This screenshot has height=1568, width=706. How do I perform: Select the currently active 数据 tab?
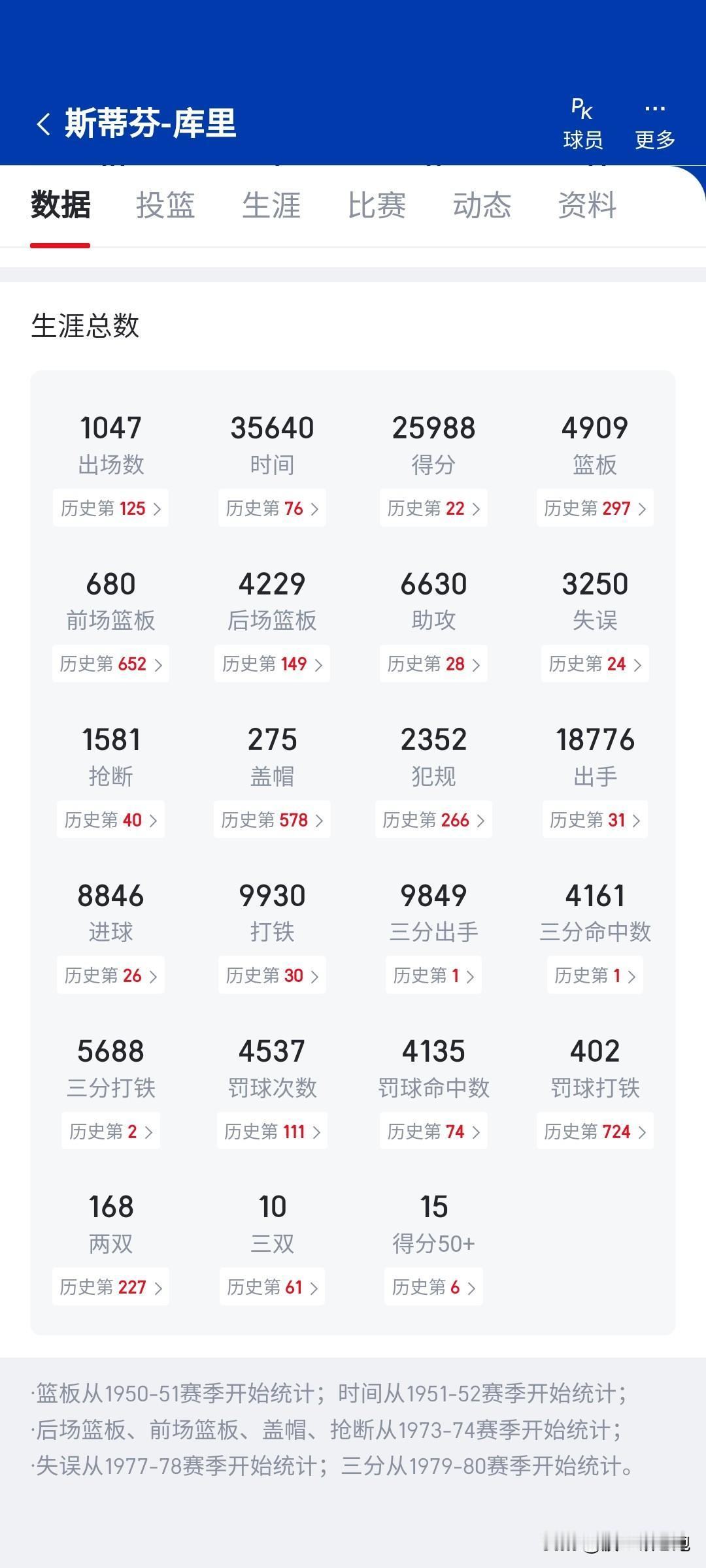coord(61,205)
